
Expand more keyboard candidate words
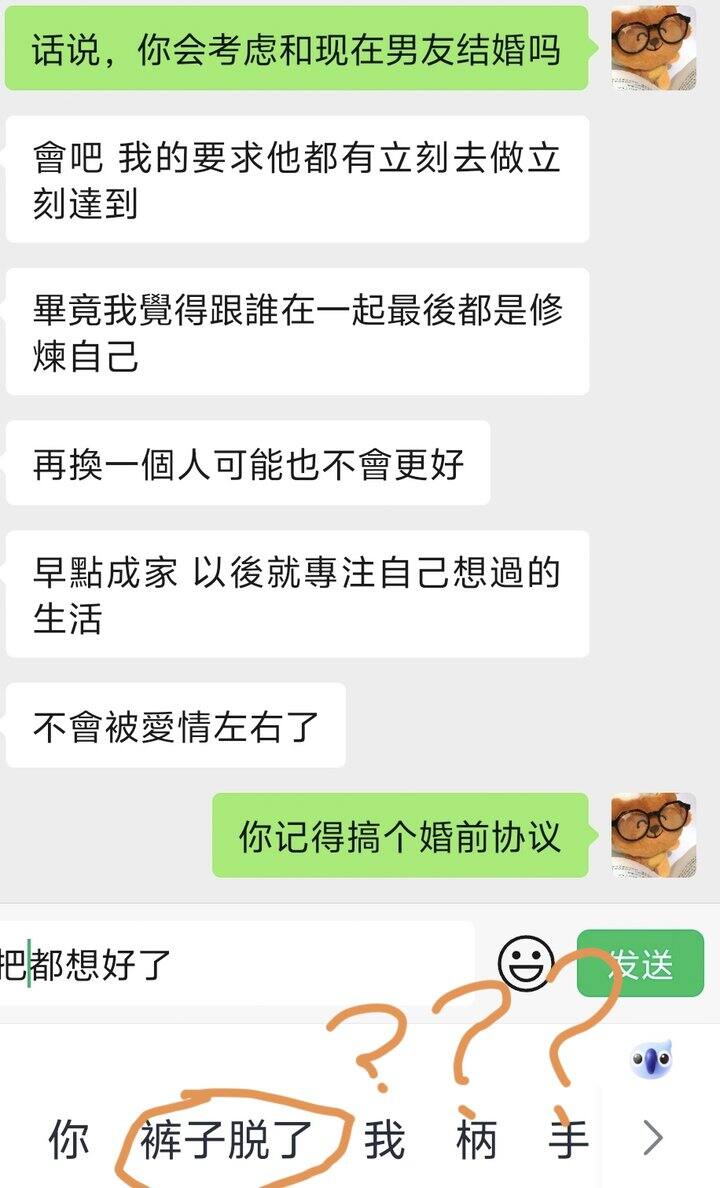point(653,1138)
